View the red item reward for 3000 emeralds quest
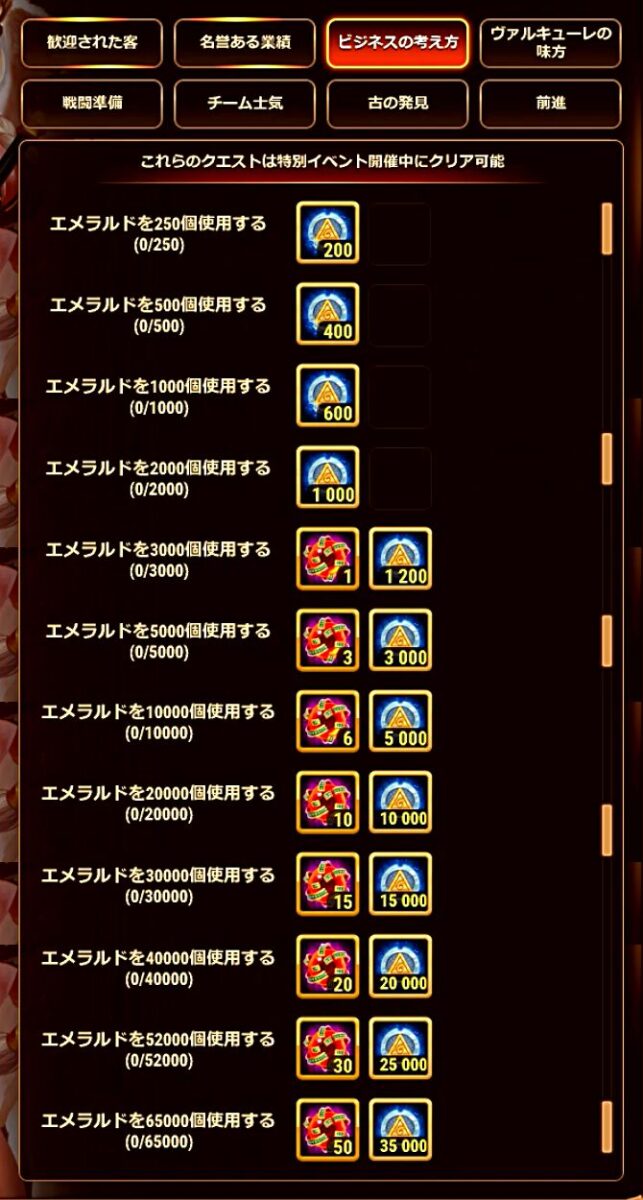Screen dimensions: 643x1200 327,559
